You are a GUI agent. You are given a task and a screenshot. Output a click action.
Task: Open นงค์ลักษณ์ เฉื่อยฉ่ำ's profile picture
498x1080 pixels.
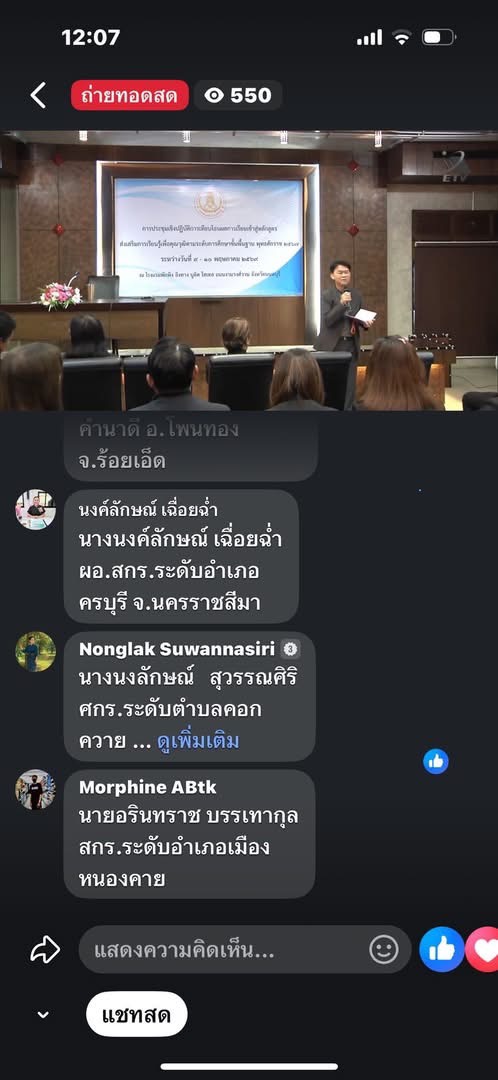click(36, 510)
